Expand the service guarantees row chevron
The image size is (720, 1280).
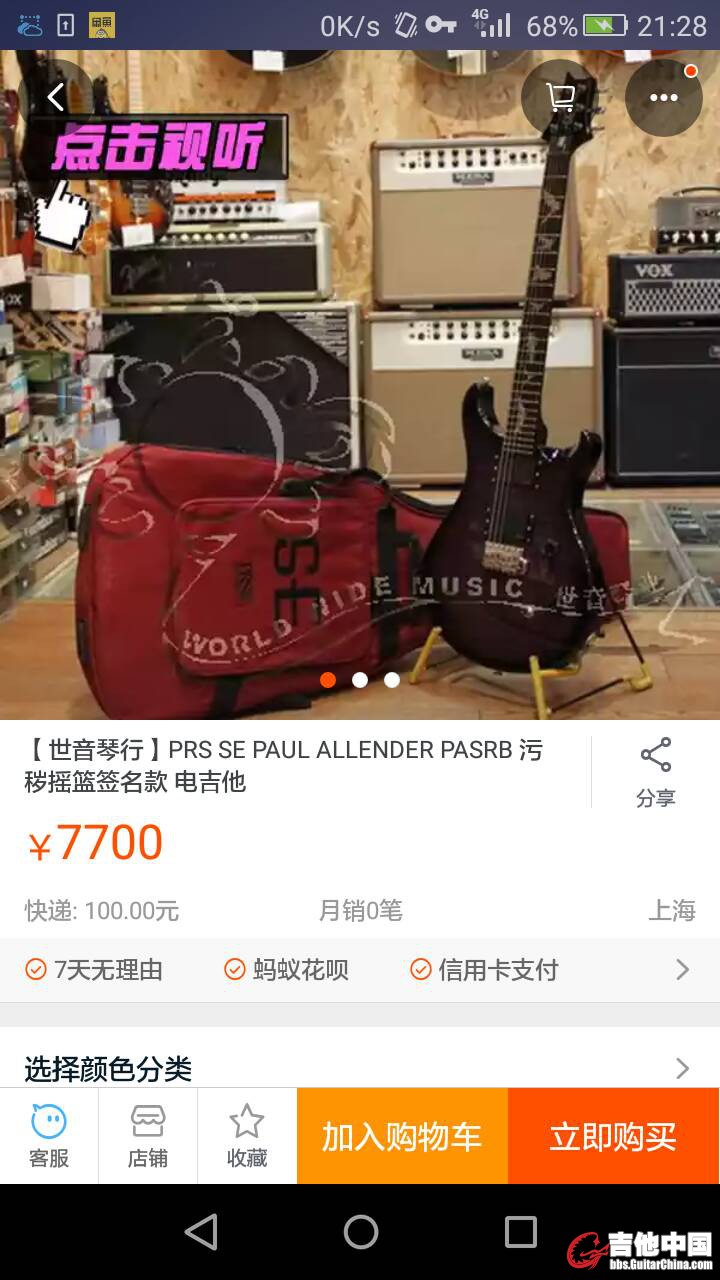[x=683, y=969]
